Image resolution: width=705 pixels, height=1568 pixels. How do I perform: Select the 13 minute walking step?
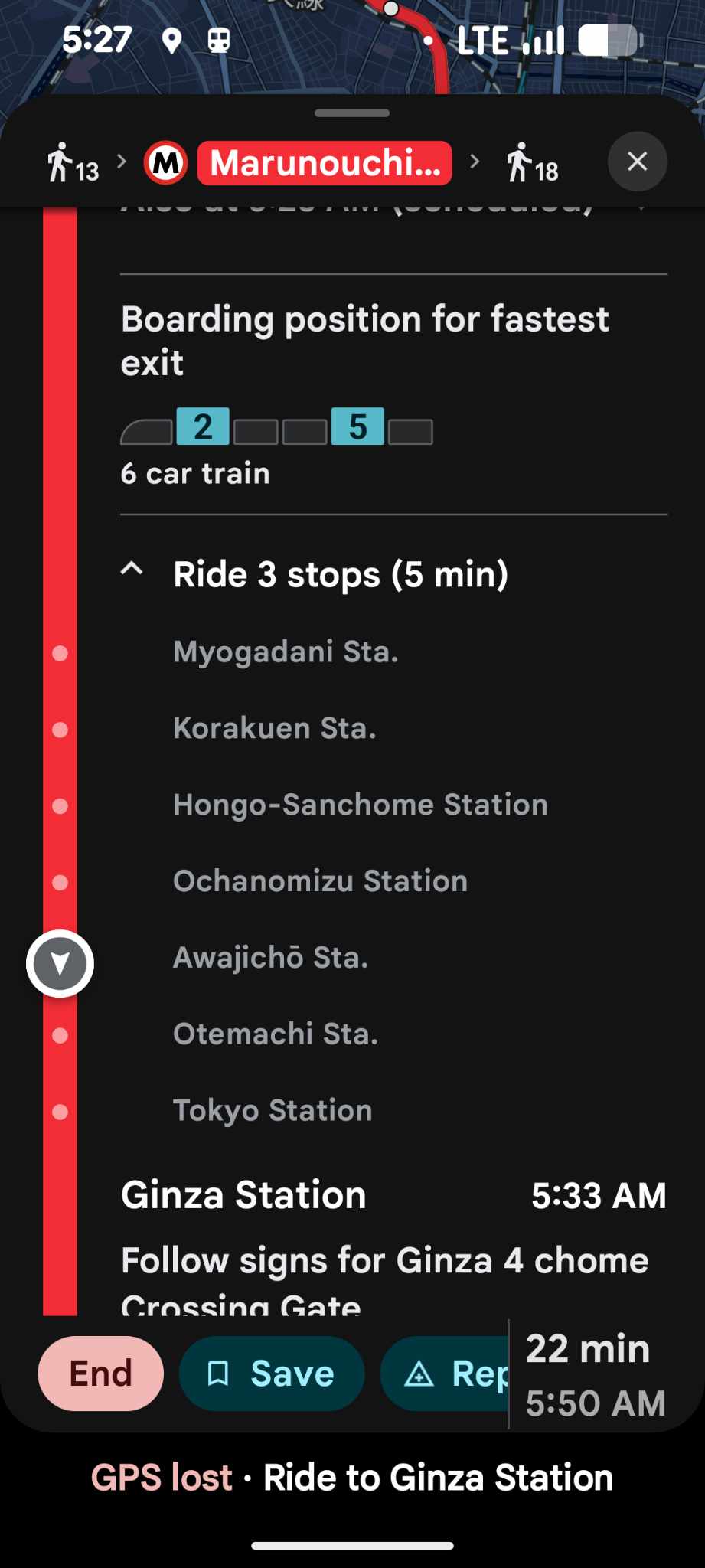[73, 163]
